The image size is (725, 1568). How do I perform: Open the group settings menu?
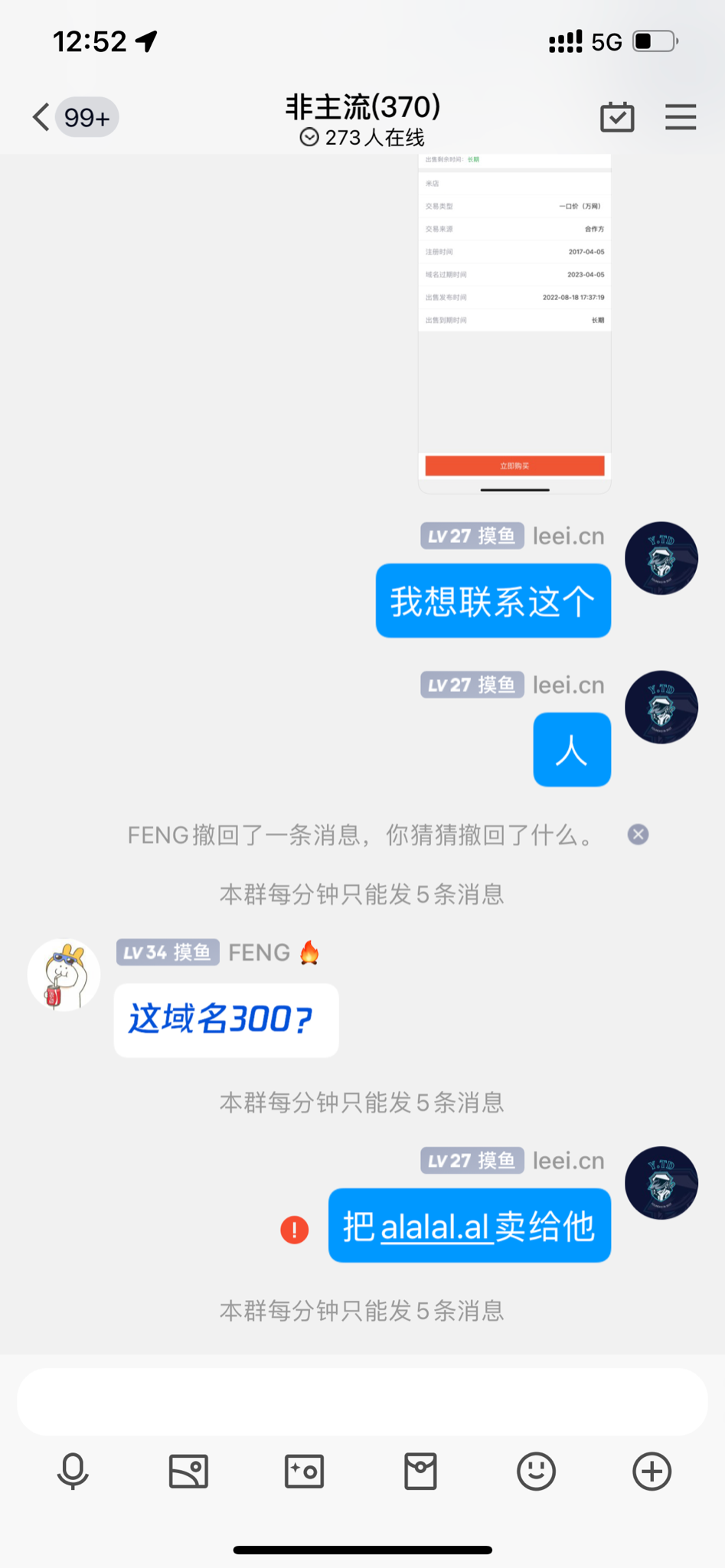point(680,117)
